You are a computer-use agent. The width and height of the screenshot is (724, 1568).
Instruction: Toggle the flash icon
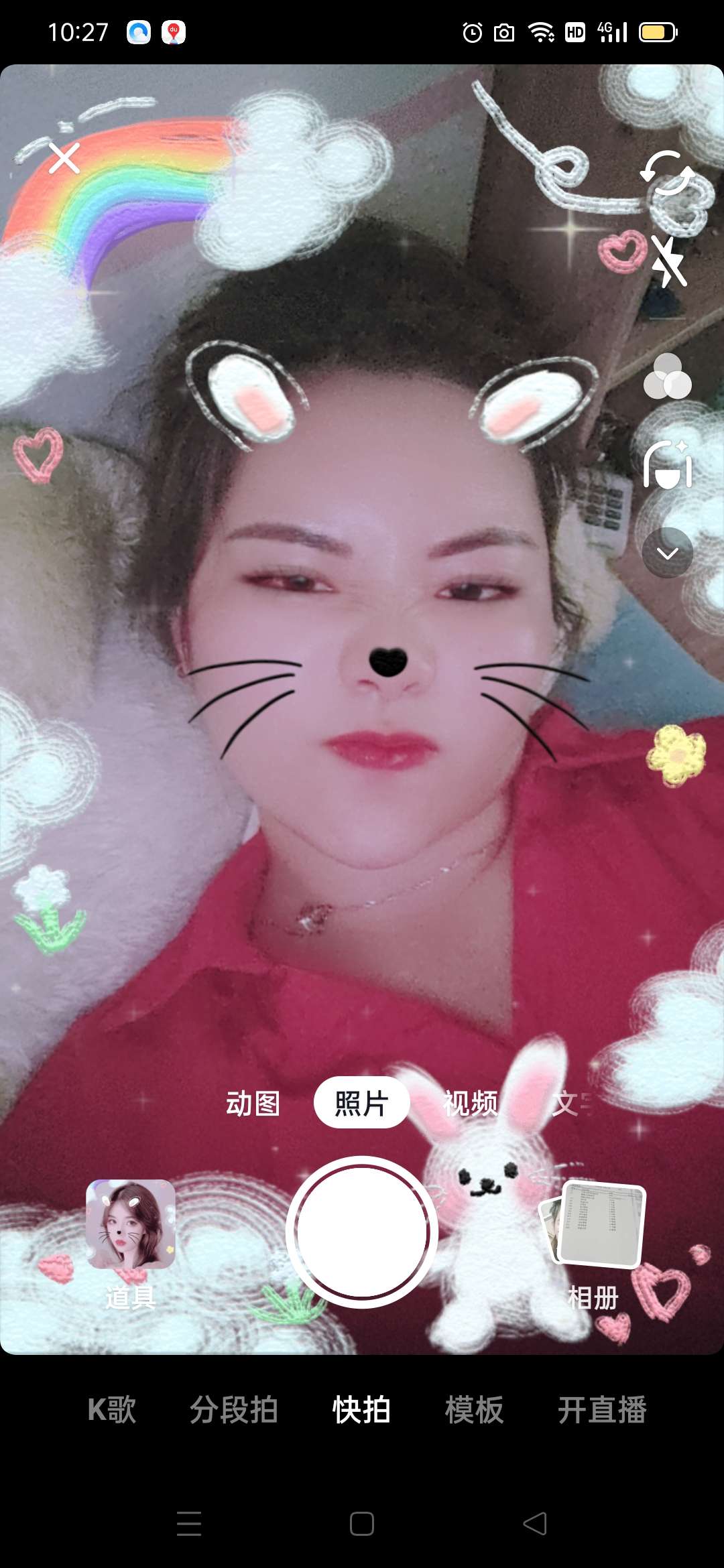point(668,261)
